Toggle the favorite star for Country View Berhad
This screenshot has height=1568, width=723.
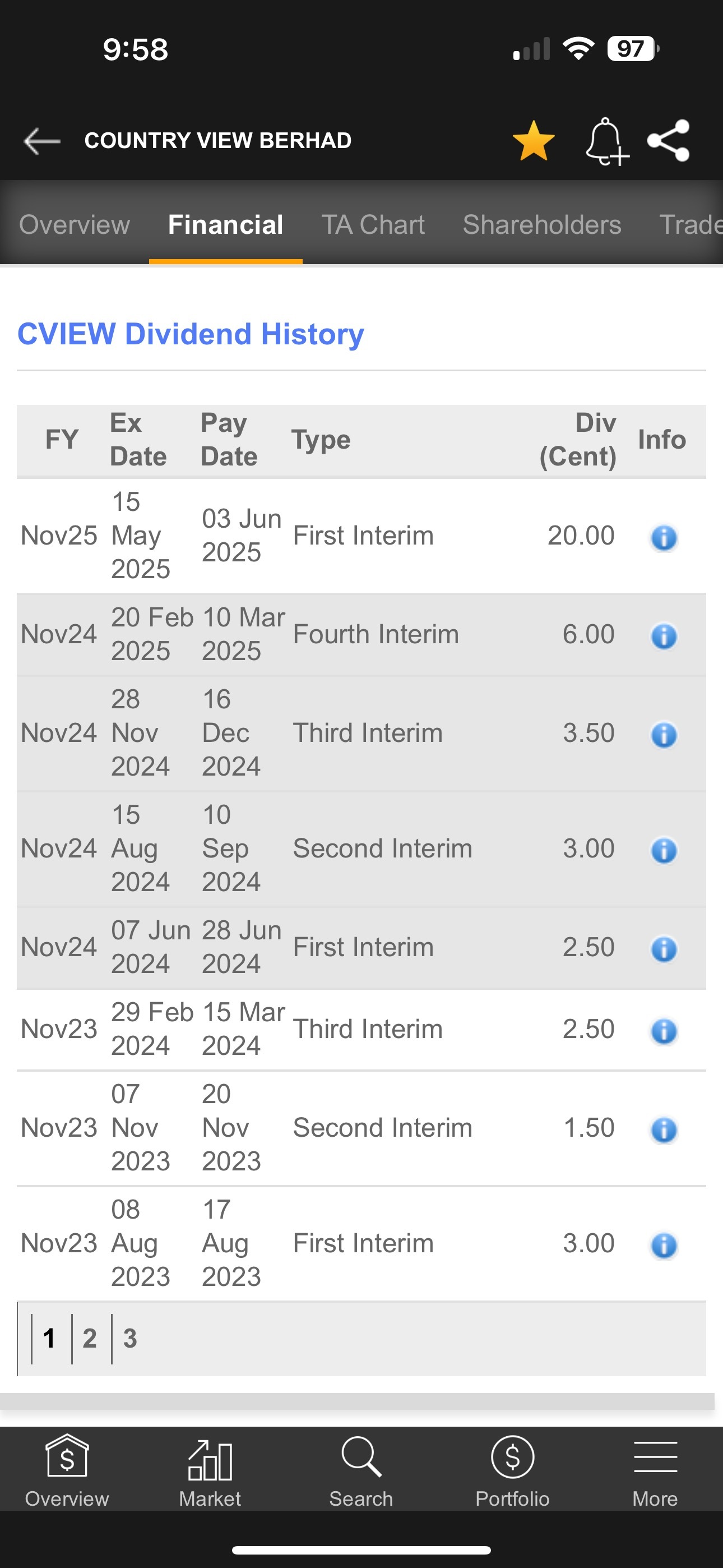534,141
